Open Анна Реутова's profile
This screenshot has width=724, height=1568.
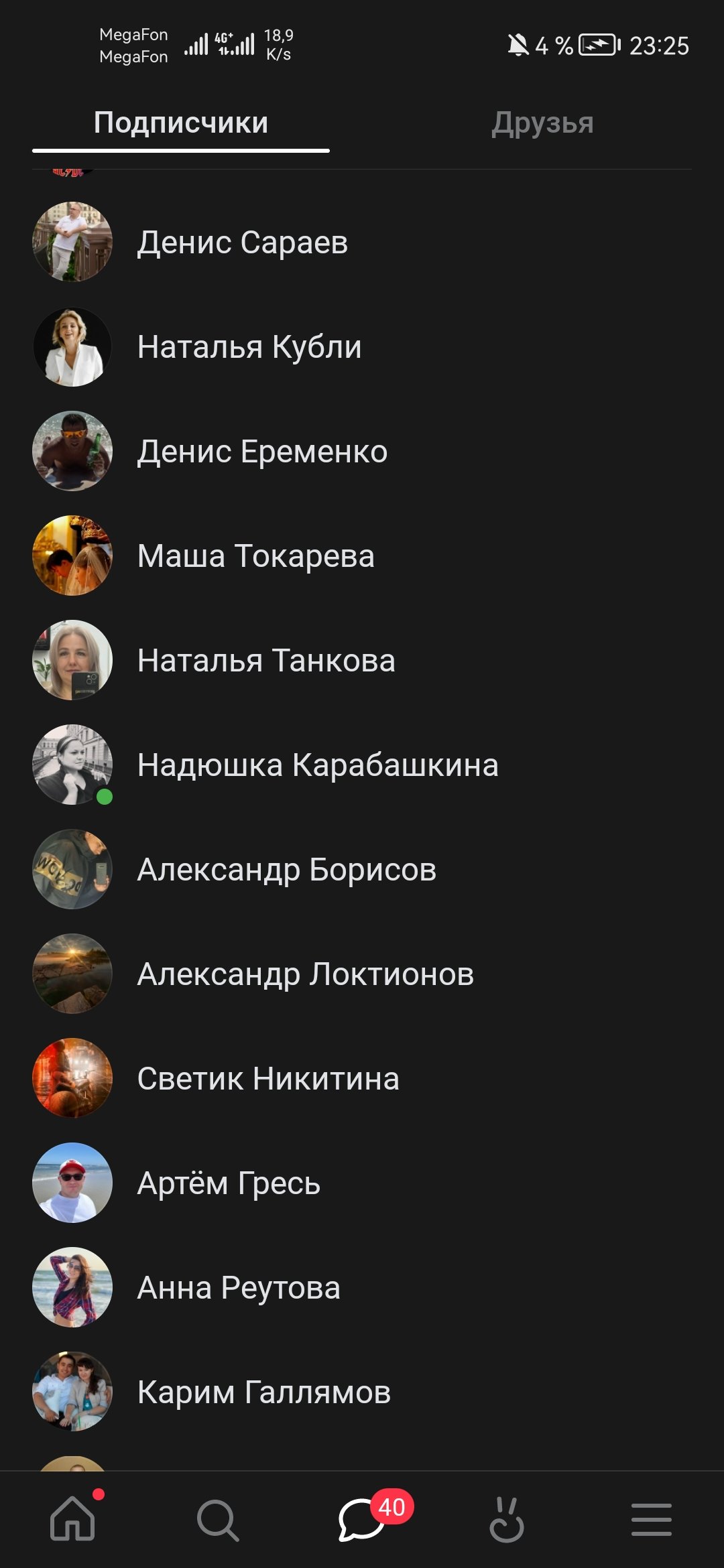tap(239, 1287)
